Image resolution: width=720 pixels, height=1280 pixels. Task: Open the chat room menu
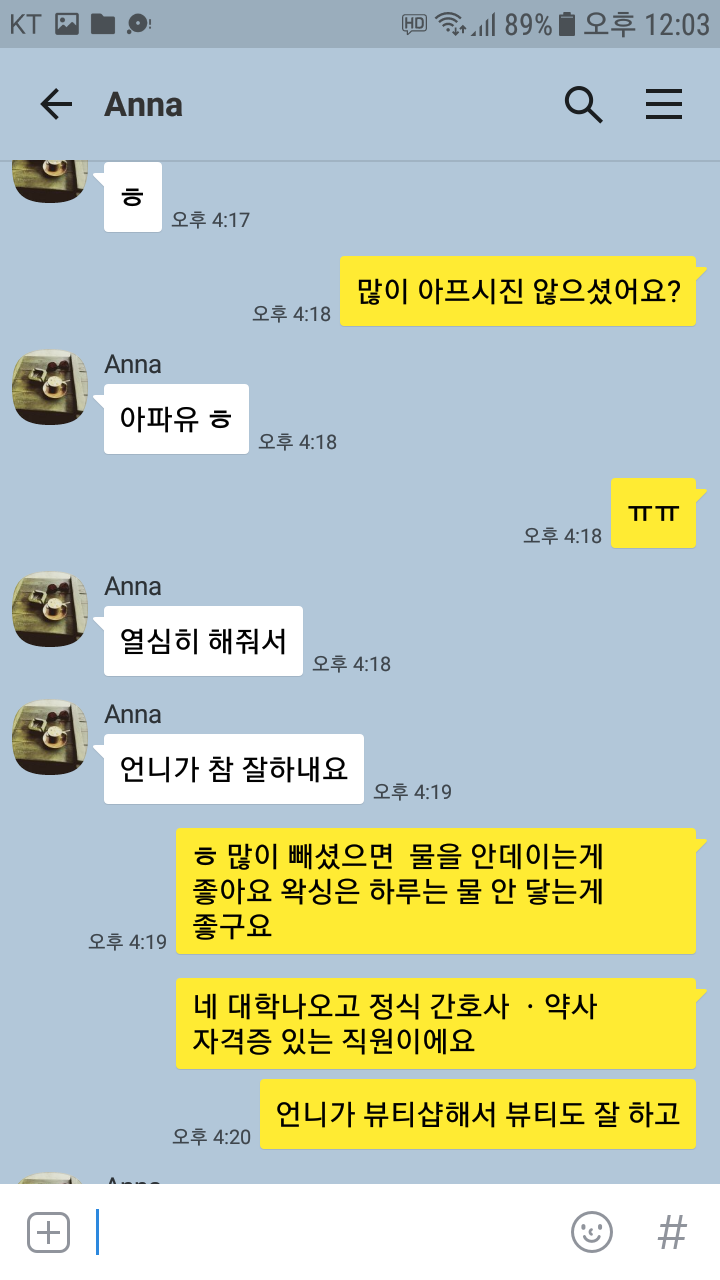663,104
